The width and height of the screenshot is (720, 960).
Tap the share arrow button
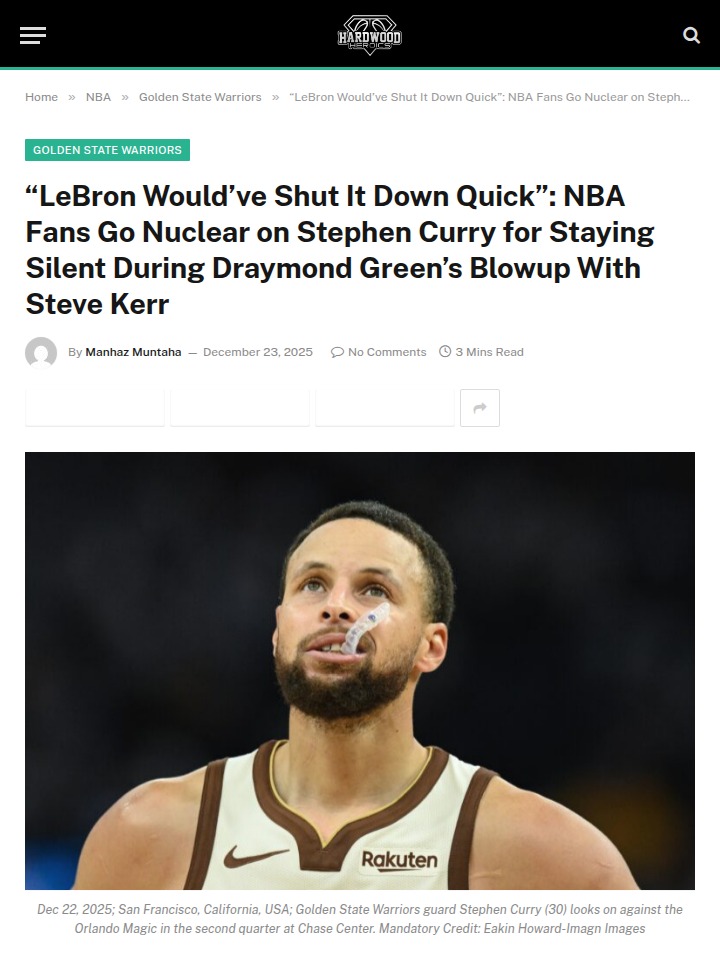(479, 408)
